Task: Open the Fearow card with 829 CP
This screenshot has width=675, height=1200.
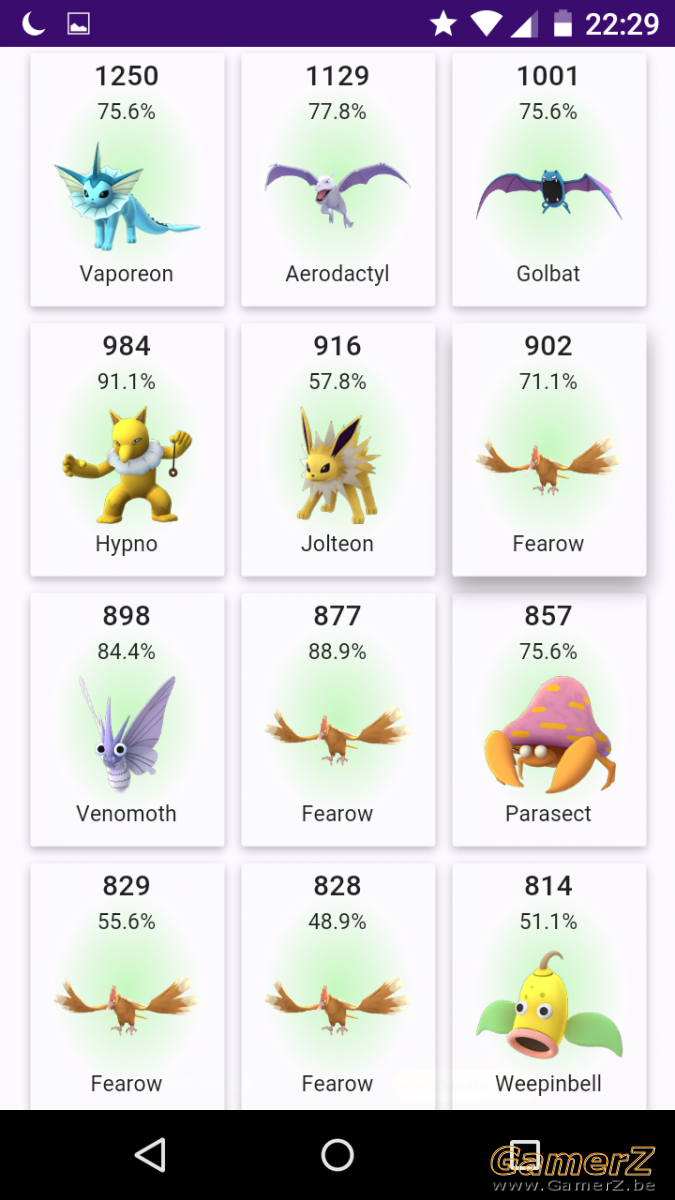Action: click(x=127, y=986)
